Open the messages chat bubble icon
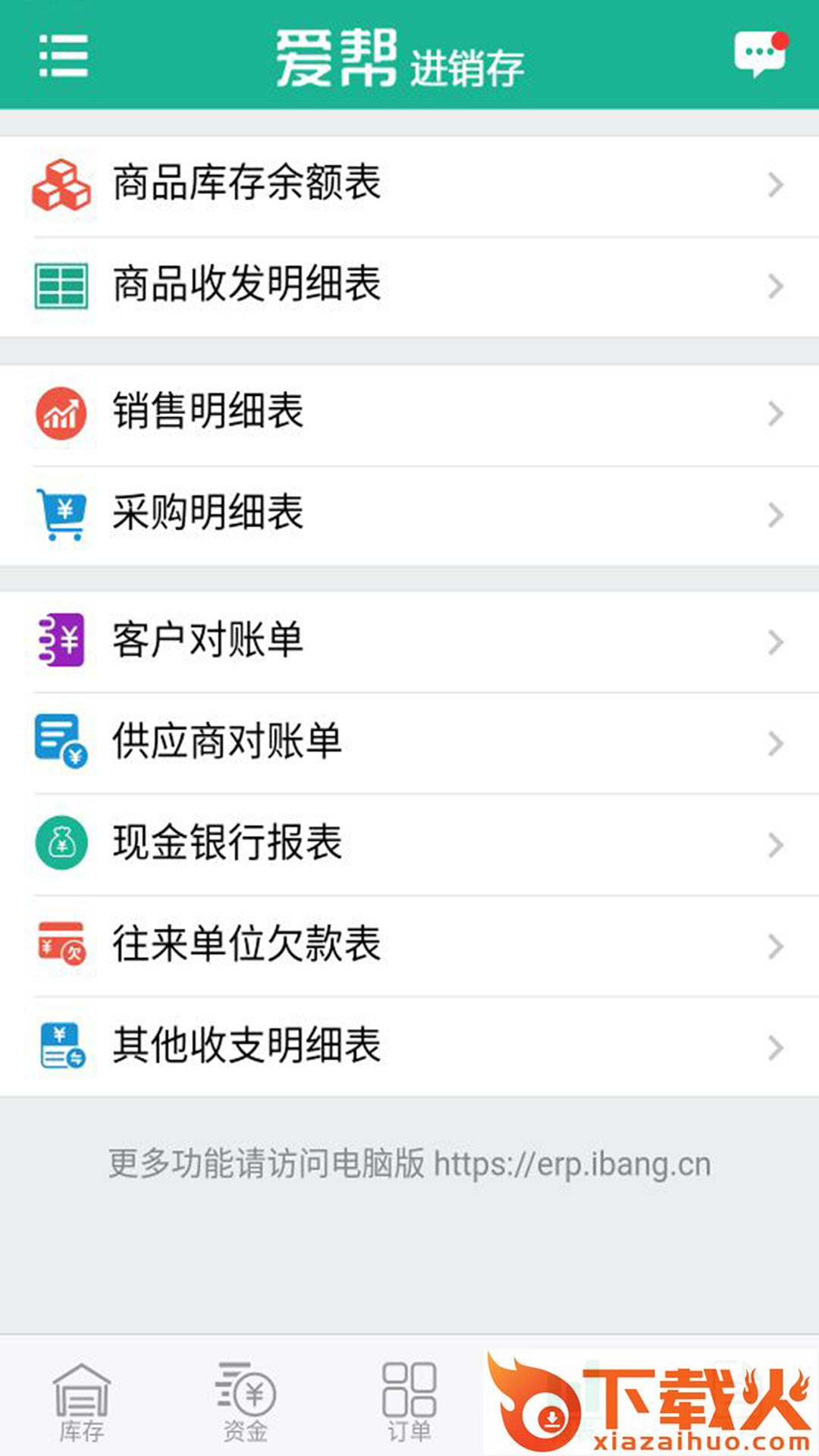819x1456 pixels. click(760, 54)
